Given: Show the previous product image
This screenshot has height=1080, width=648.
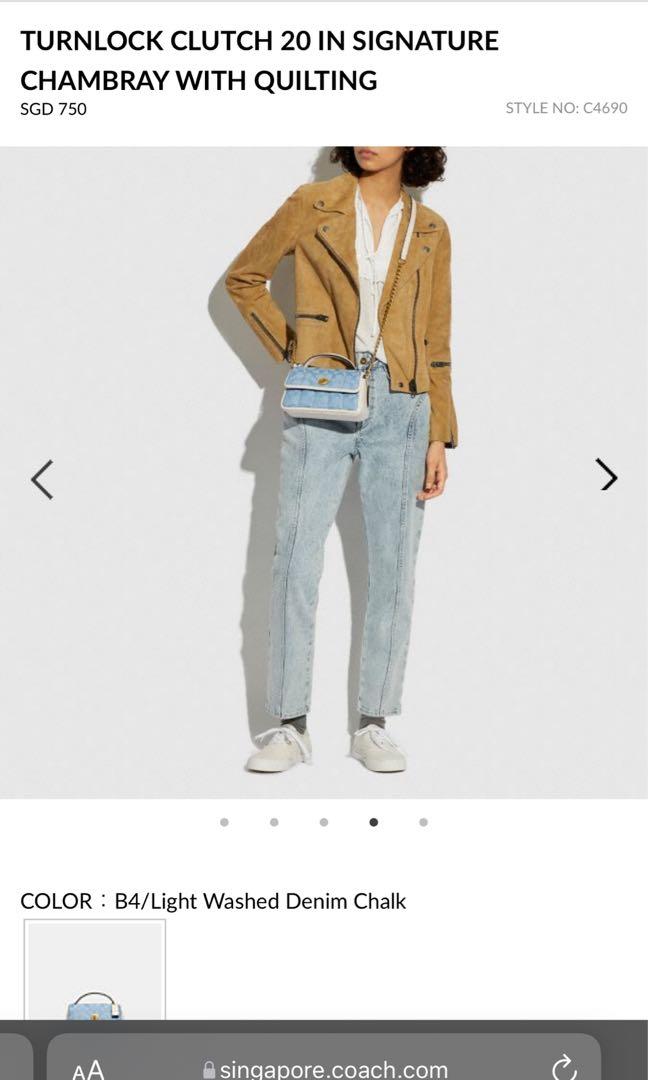Looking at the screenshot, I should click(x=41, y=479).
